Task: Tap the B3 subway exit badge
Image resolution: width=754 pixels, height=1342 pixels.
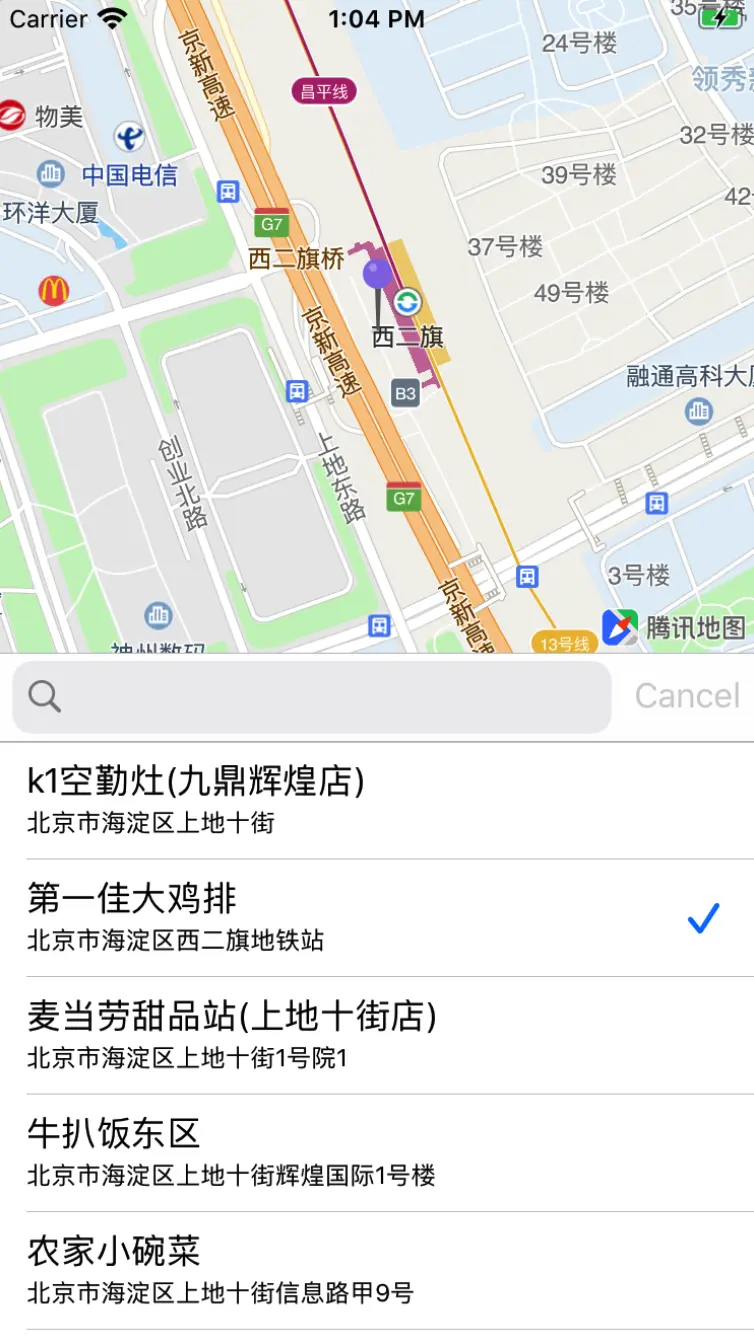Action: [x=404, y=392]
